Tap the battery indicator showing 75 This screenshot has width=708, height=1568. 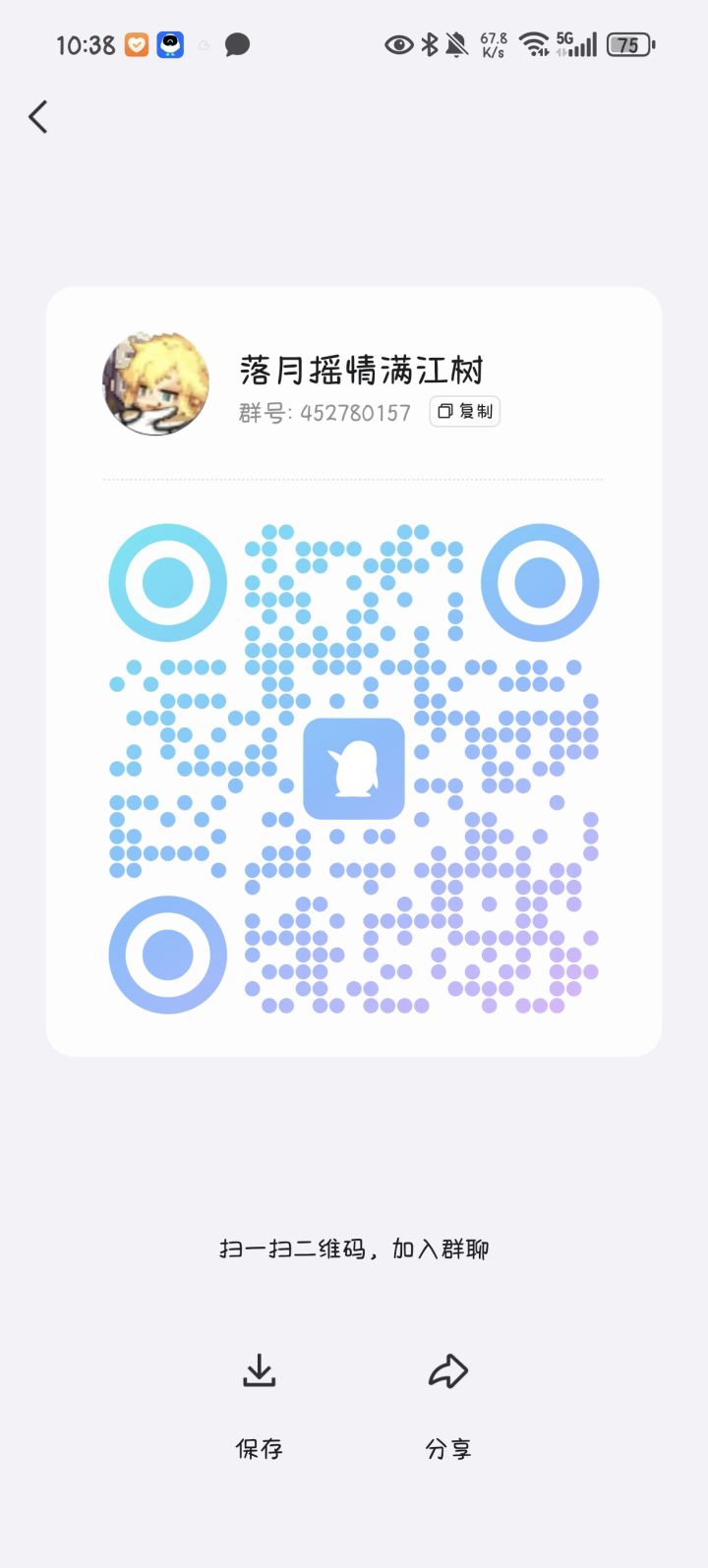[628, 44]
